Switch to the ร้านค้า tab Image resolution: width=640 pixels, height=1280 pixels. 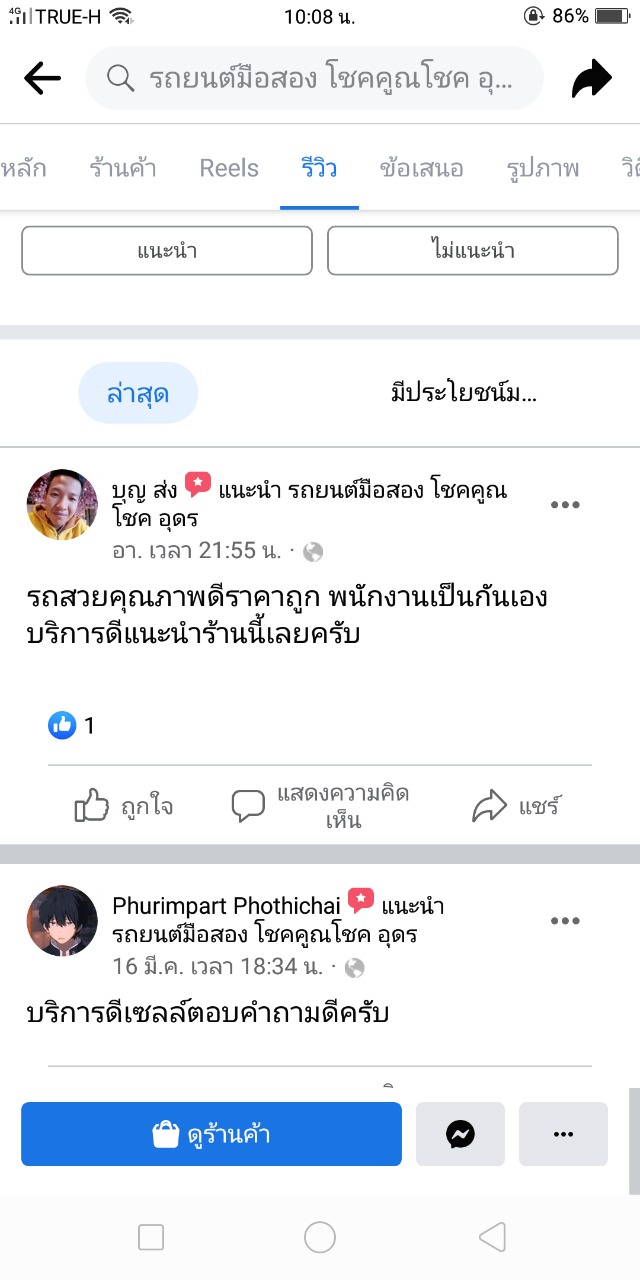tap(123, 168)
